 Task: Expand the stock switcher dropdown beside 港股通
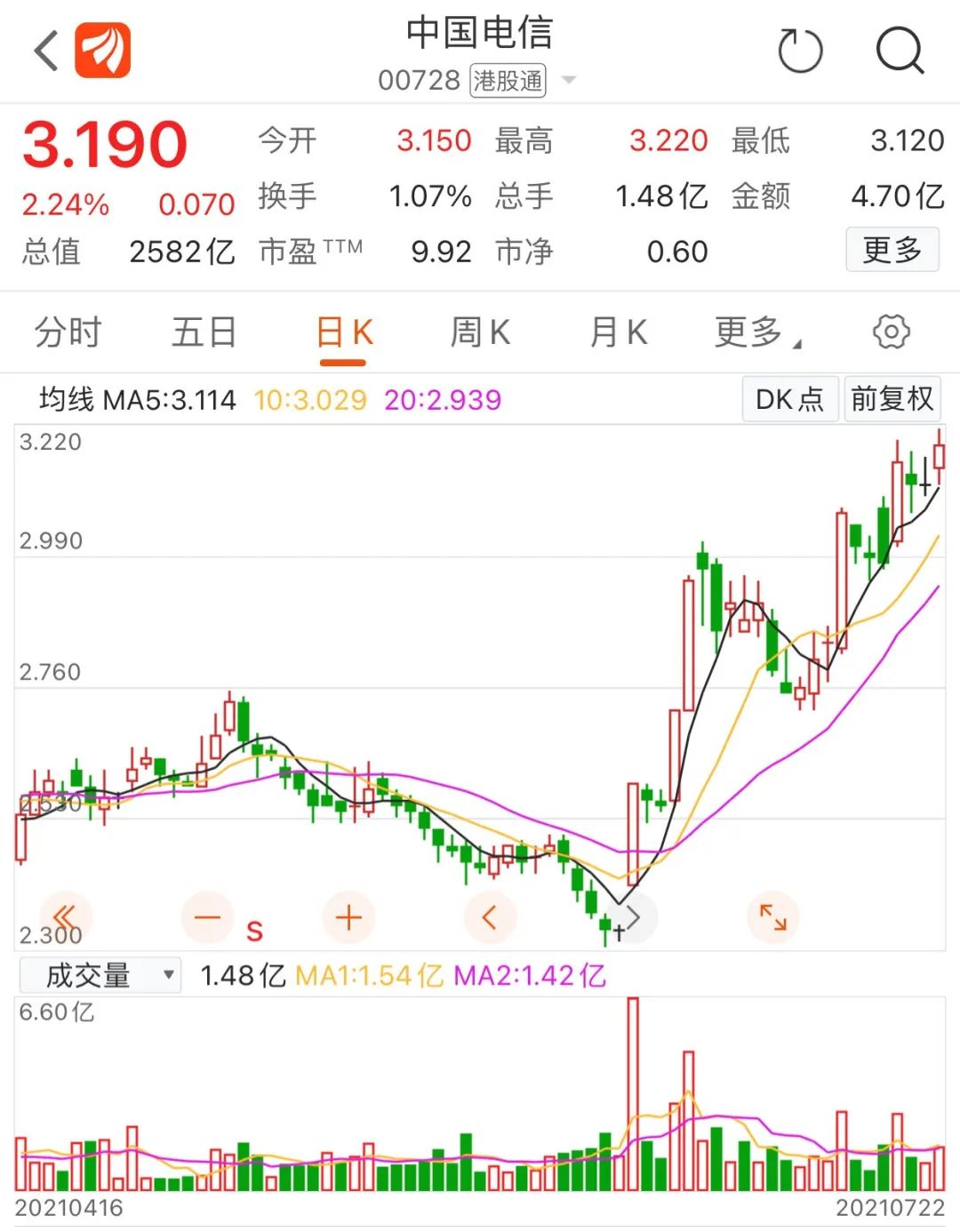pyautogui.click(x=570, y=81)
